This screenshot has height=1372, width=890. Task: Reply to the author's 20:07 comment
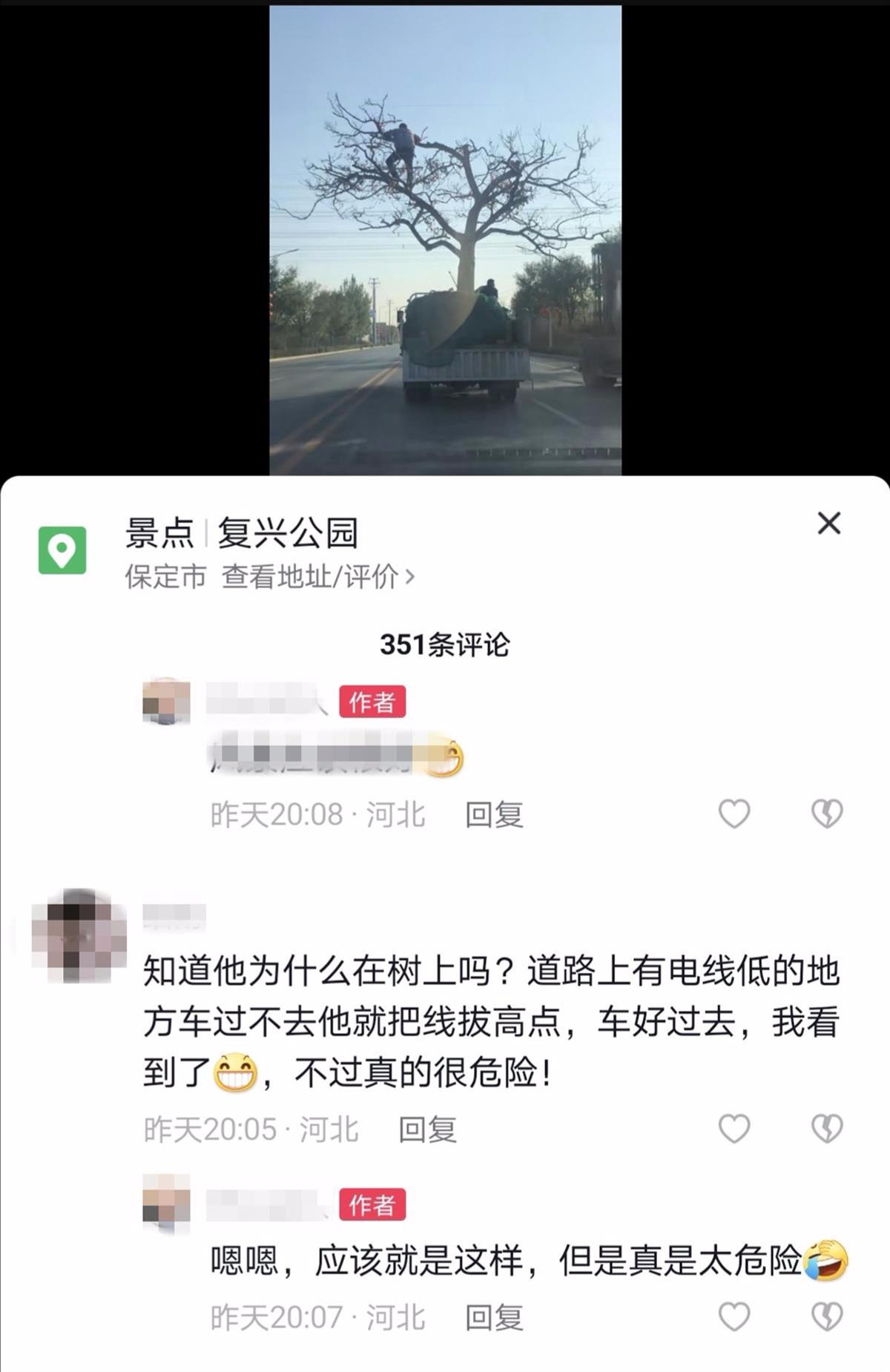coord(494,1318)
